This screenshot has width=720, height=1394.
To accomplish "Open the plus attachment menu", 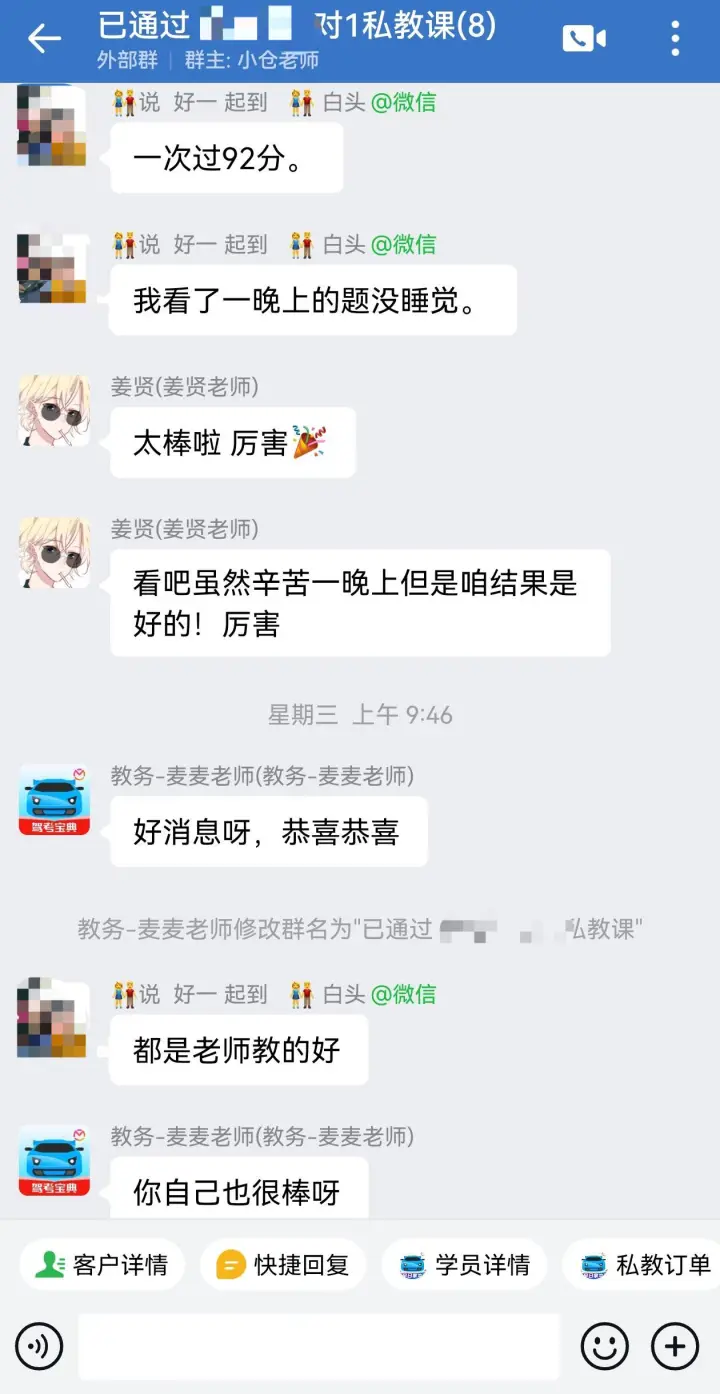I will pyautogui.click(x=675, y=1346).
